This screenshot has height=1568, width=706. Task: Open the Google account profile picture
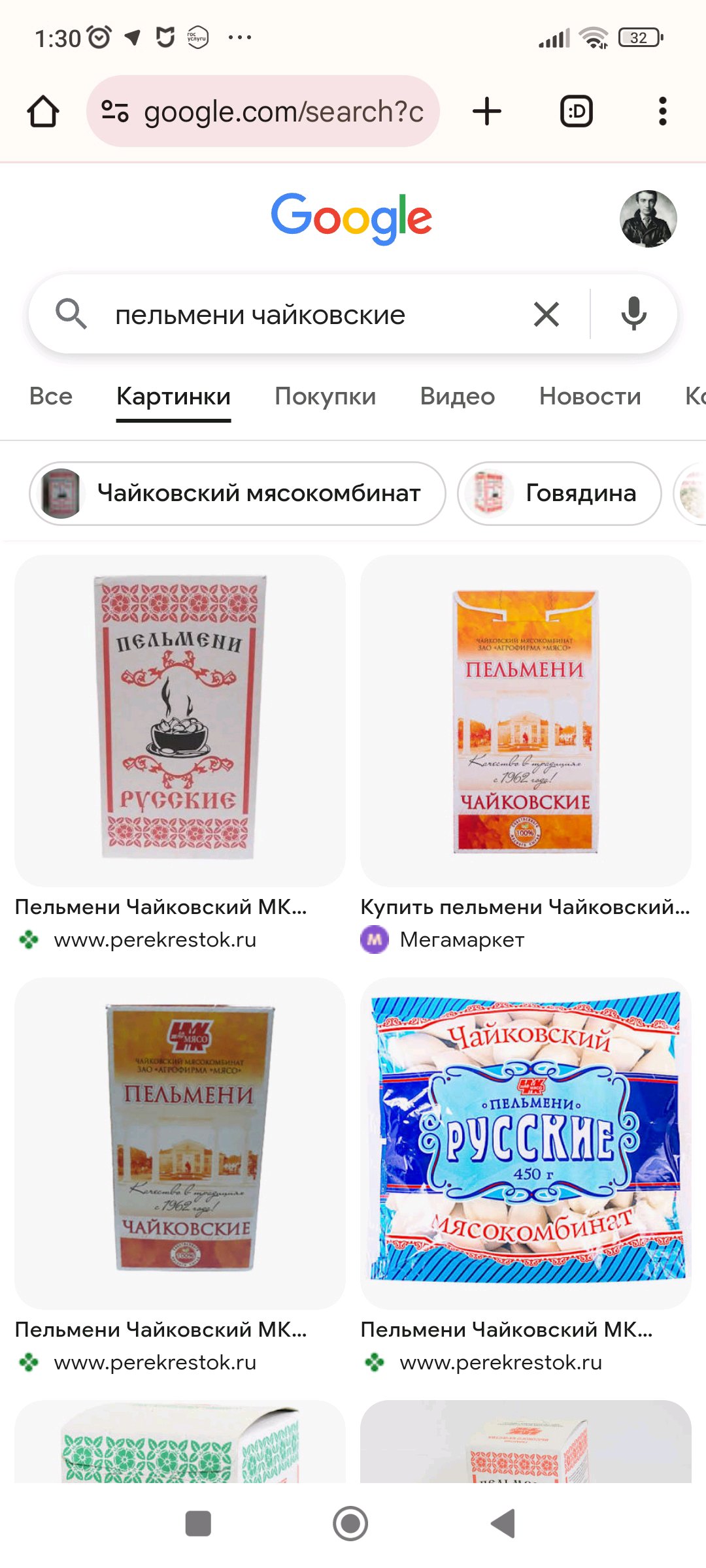pyautogui.click(x=648, y=219)
